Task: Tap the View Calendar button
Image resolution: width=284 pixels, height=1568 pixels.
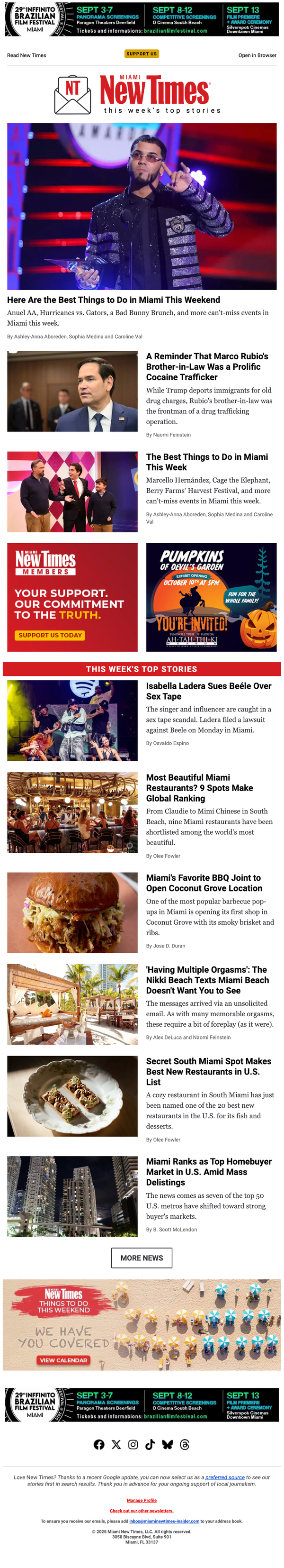Action: [63, 1360]
